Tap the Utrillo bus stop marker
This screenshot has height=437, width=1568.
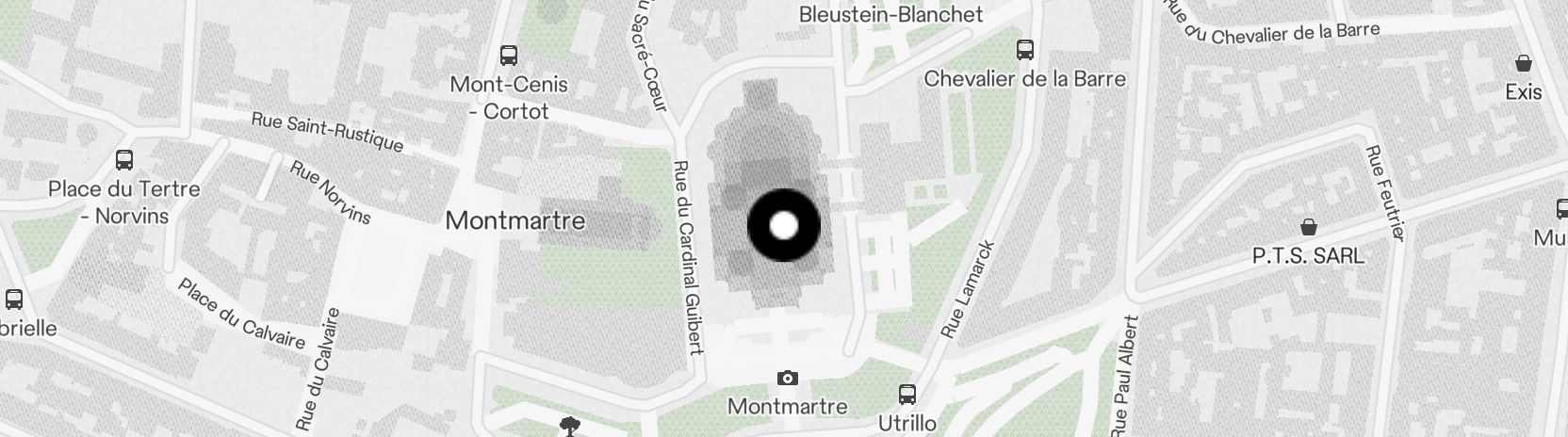pos(907,395)
